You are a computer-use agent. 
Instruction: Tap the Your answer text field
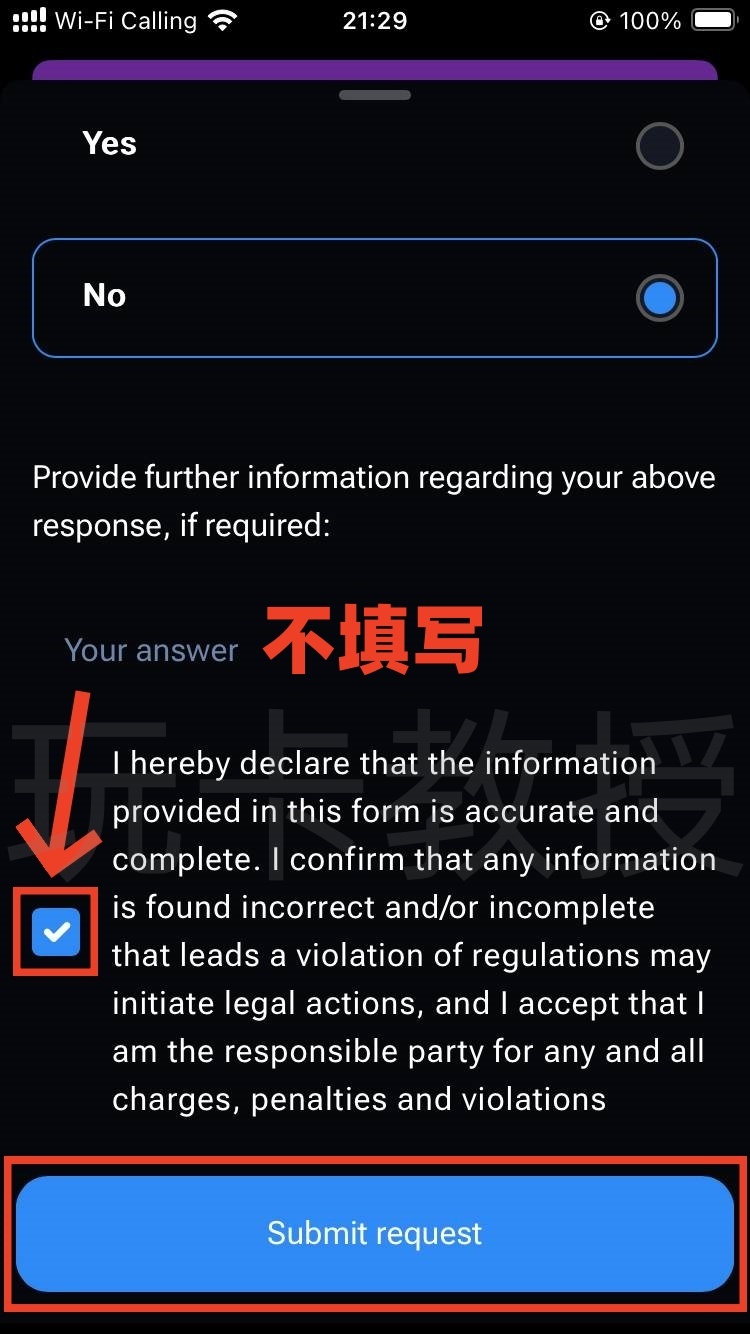click(x=152, y=650)
